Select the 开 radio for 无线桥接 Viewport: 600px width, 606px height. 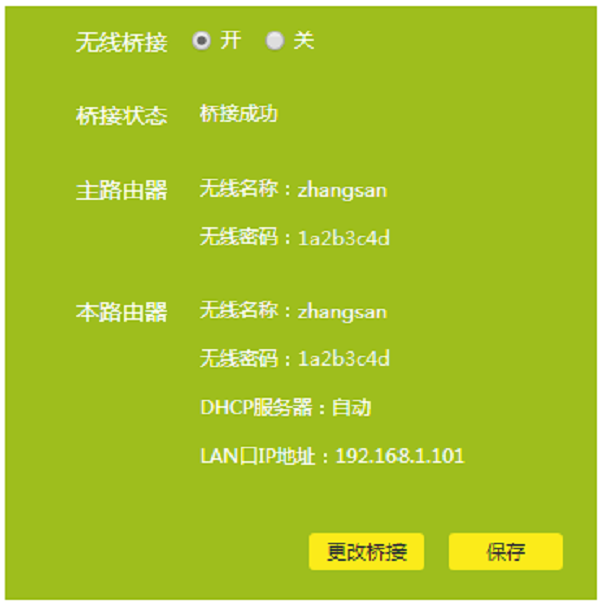point(202,41)
